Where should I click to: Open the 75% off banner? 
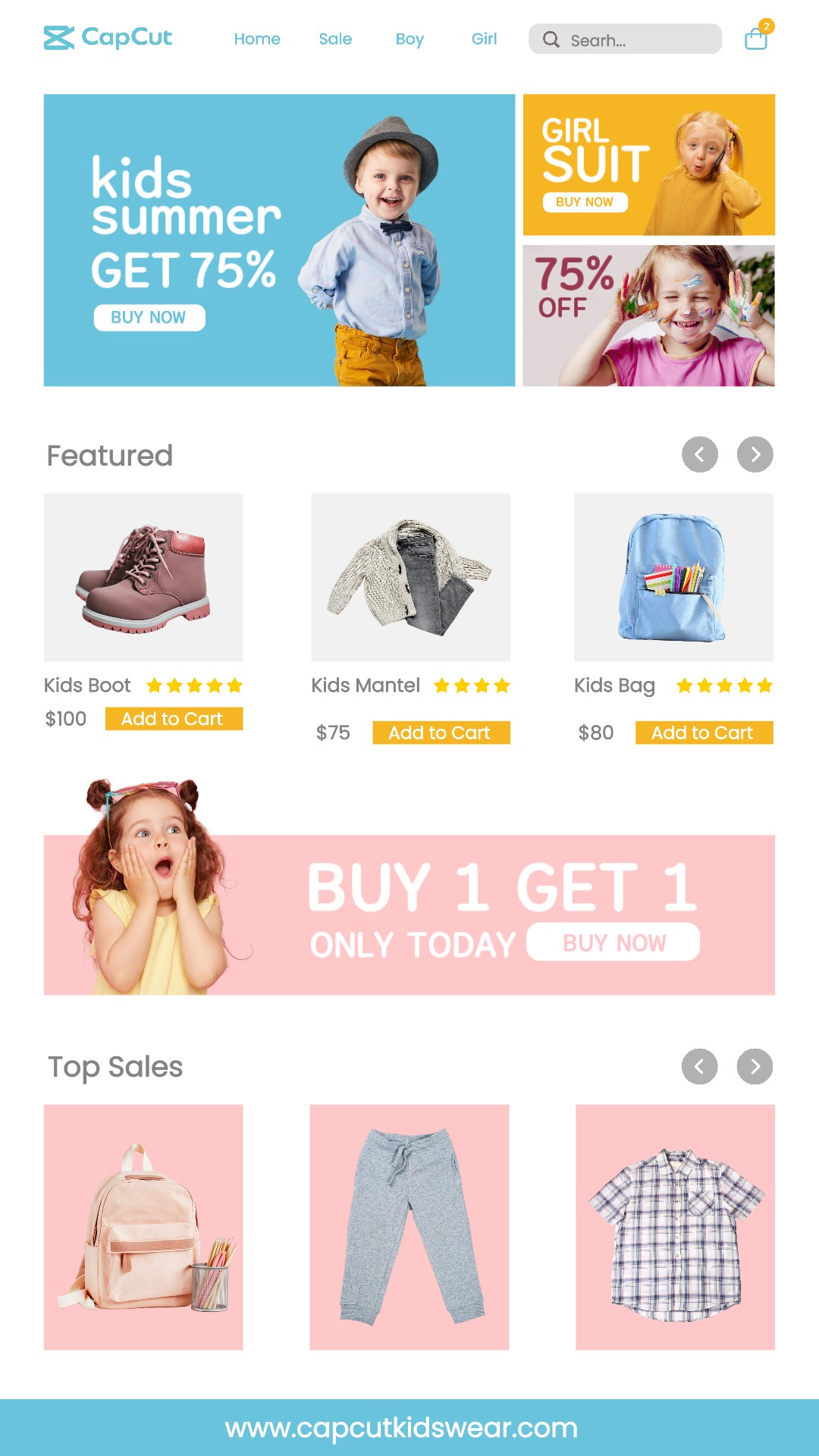click(648, 315)
